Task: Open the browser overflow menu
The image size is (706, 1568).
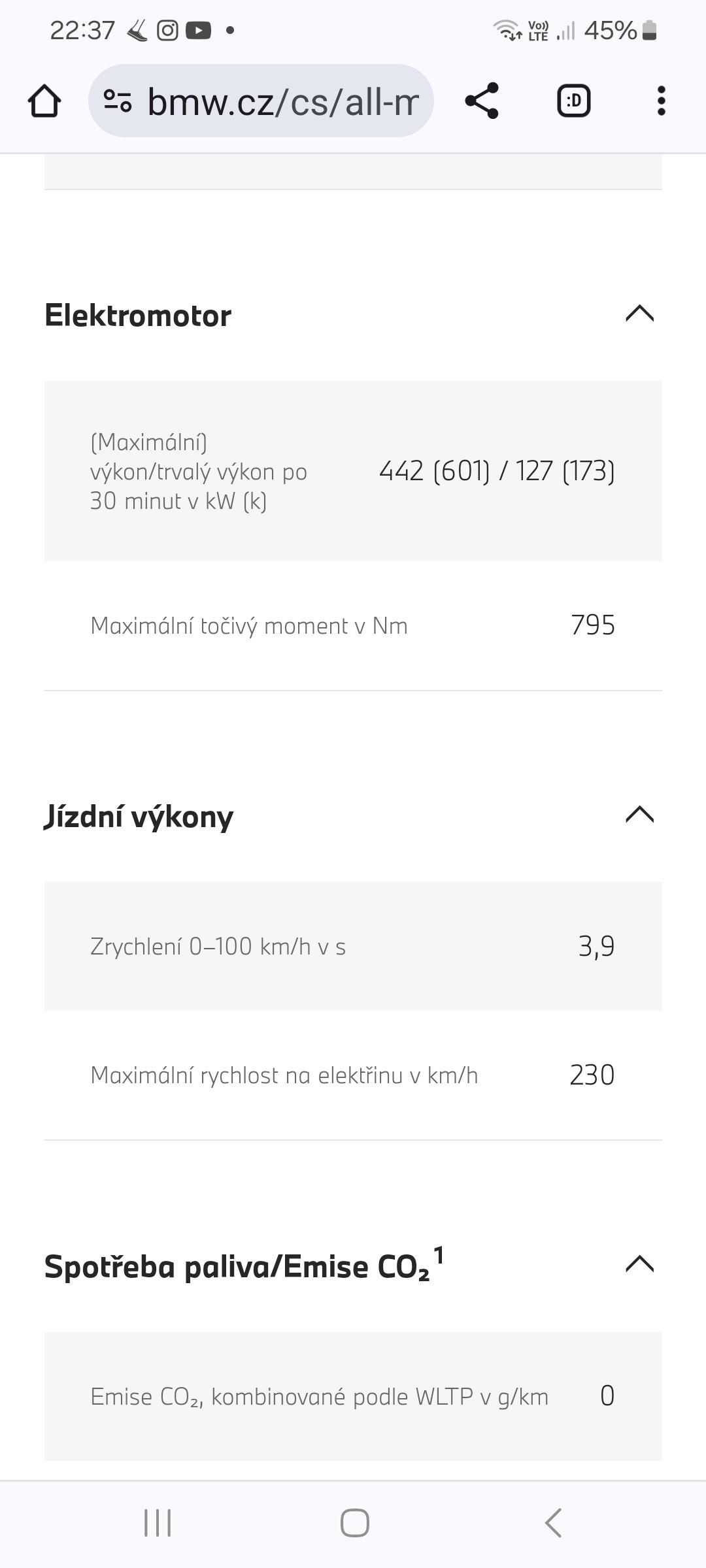Action: coord(661,101)
